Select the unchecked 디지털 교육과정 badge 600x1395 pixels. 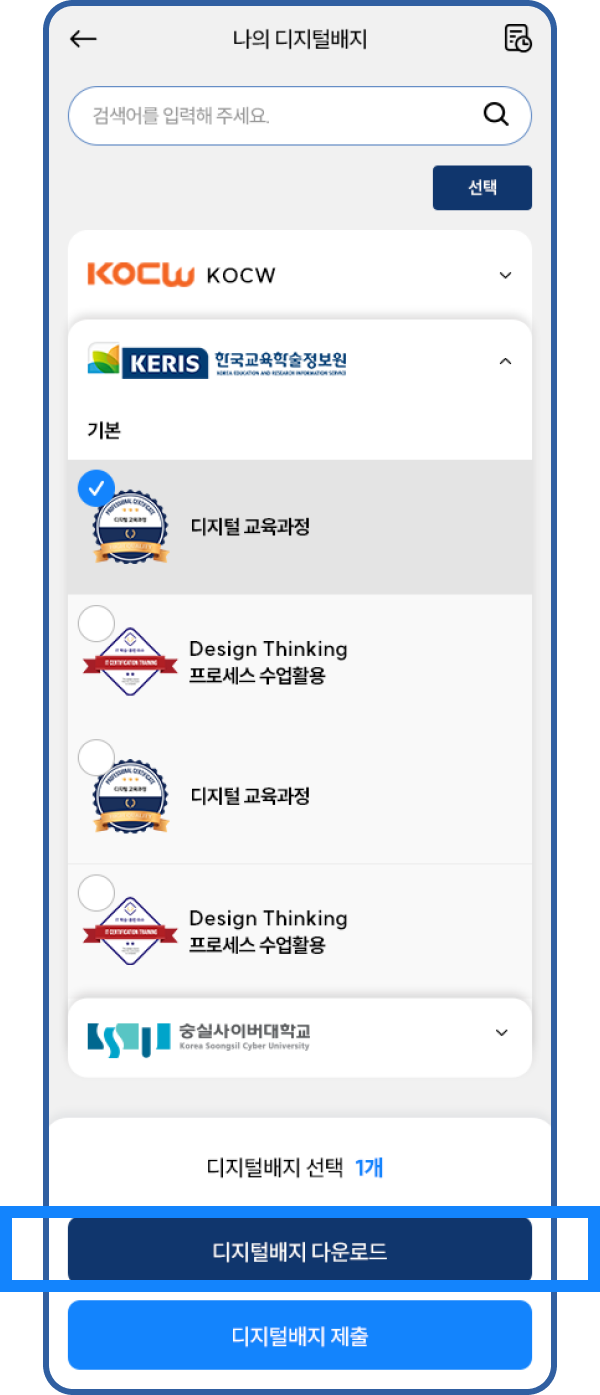[96, 758]
